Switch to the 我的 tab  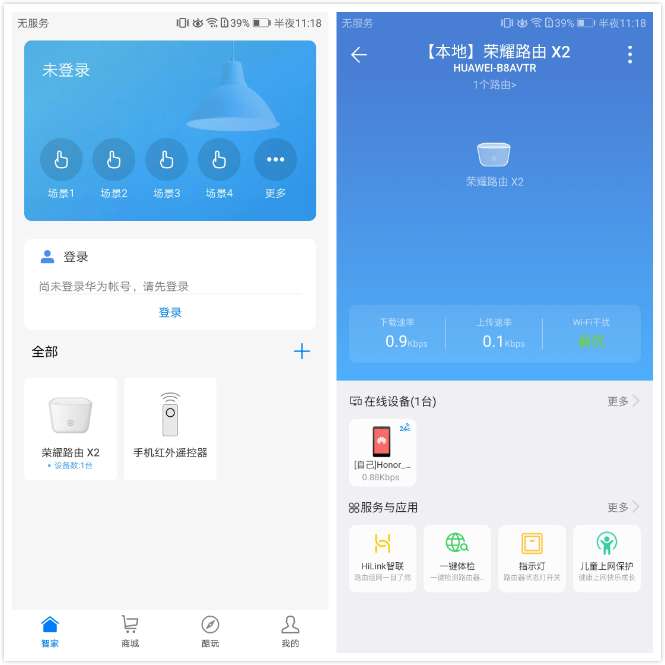pyautogui.click(x=290, y=630)
